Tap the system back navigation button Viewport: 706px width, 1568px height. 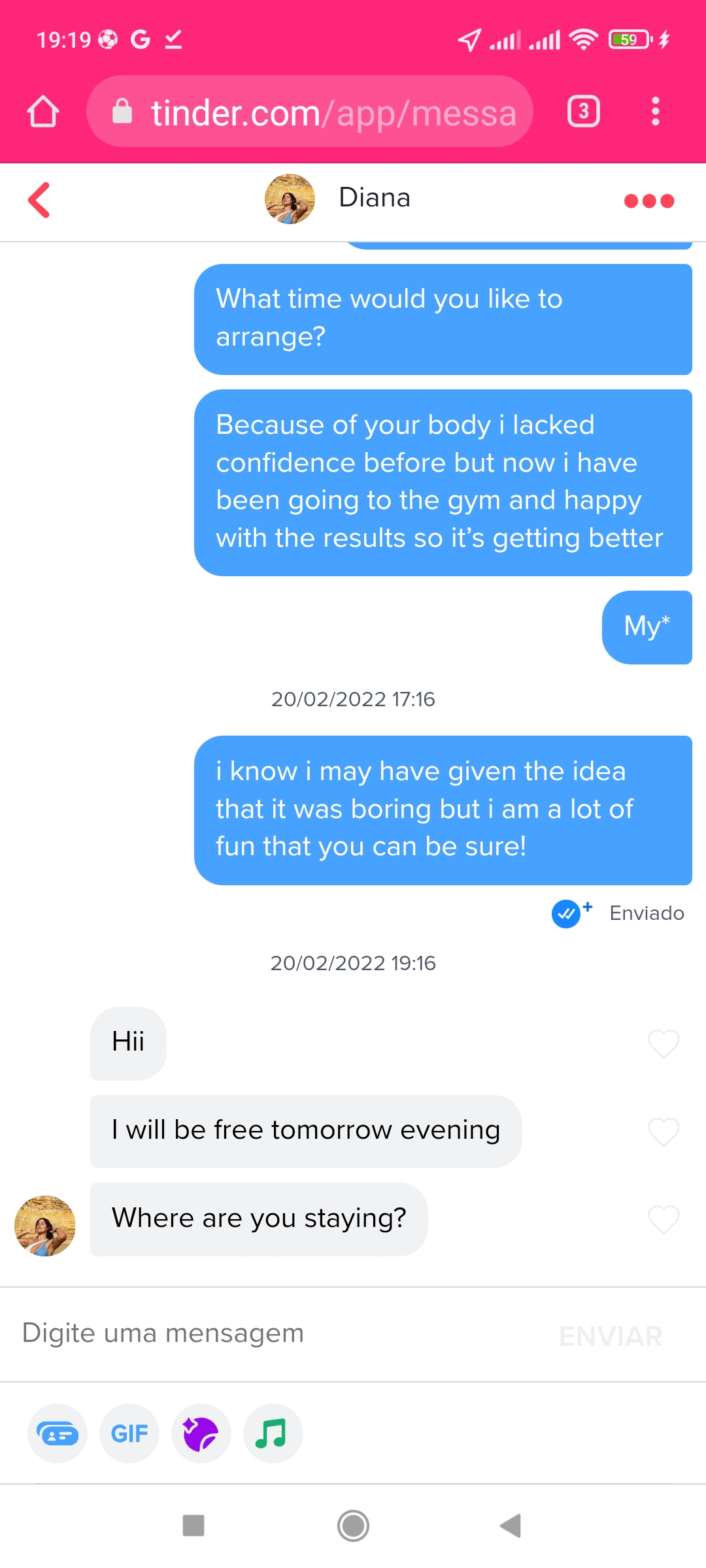point(510,1526)
